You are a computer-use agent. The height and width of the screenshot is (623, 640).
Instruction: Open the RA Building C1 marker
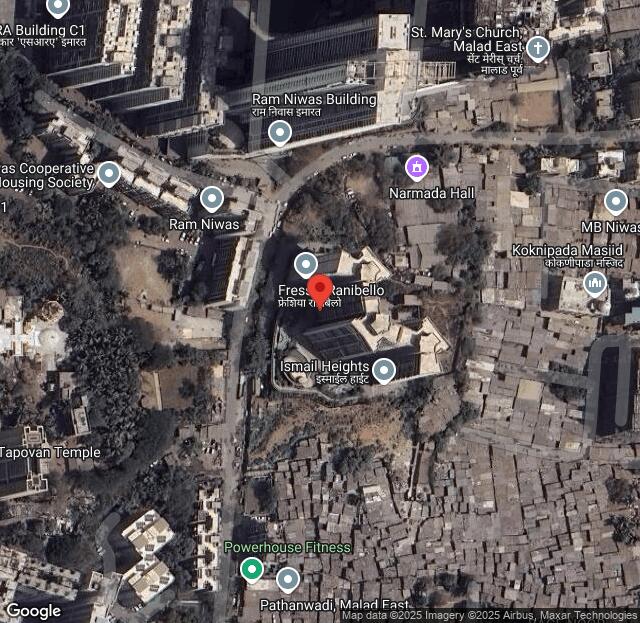(58, 8)
